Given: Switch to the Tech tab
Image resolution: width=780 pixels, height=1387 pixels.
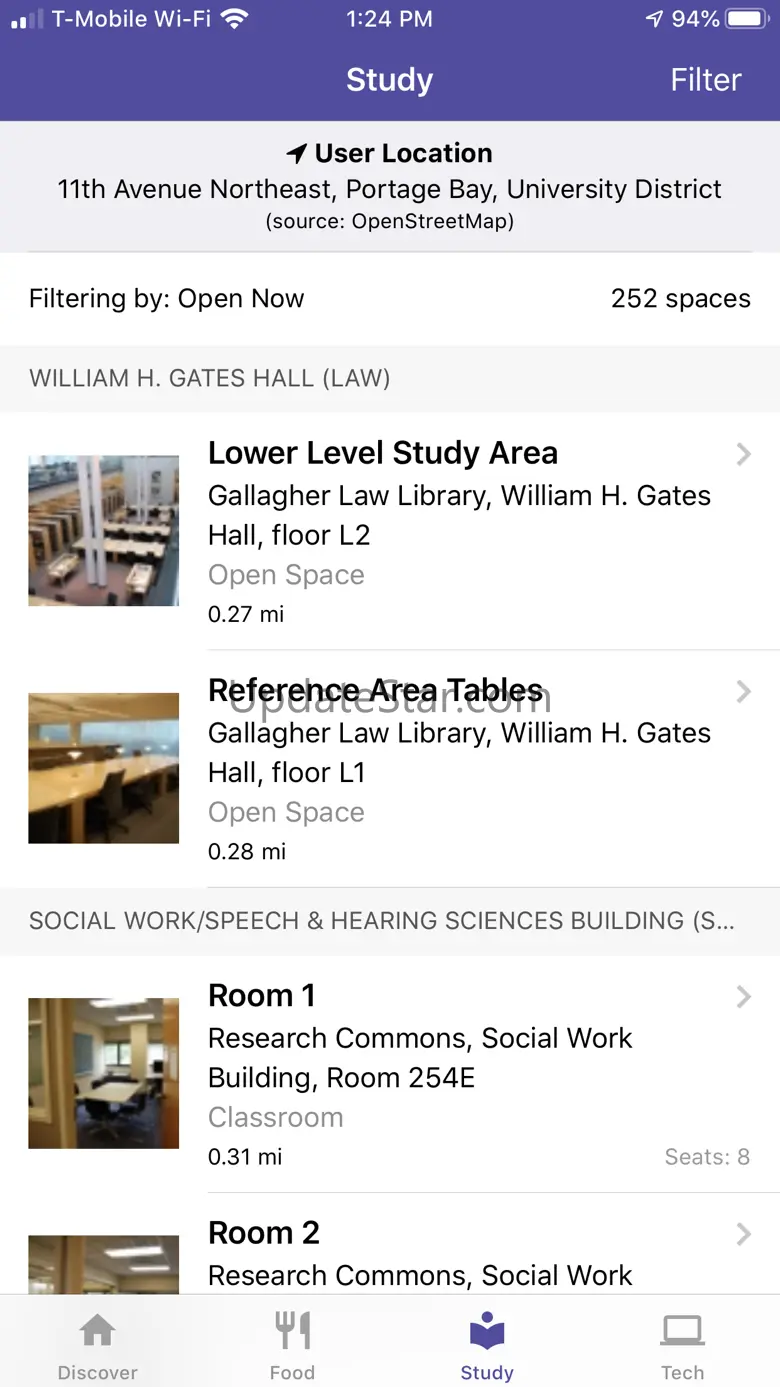Looking at the screenshot, I should (682, 1346).
